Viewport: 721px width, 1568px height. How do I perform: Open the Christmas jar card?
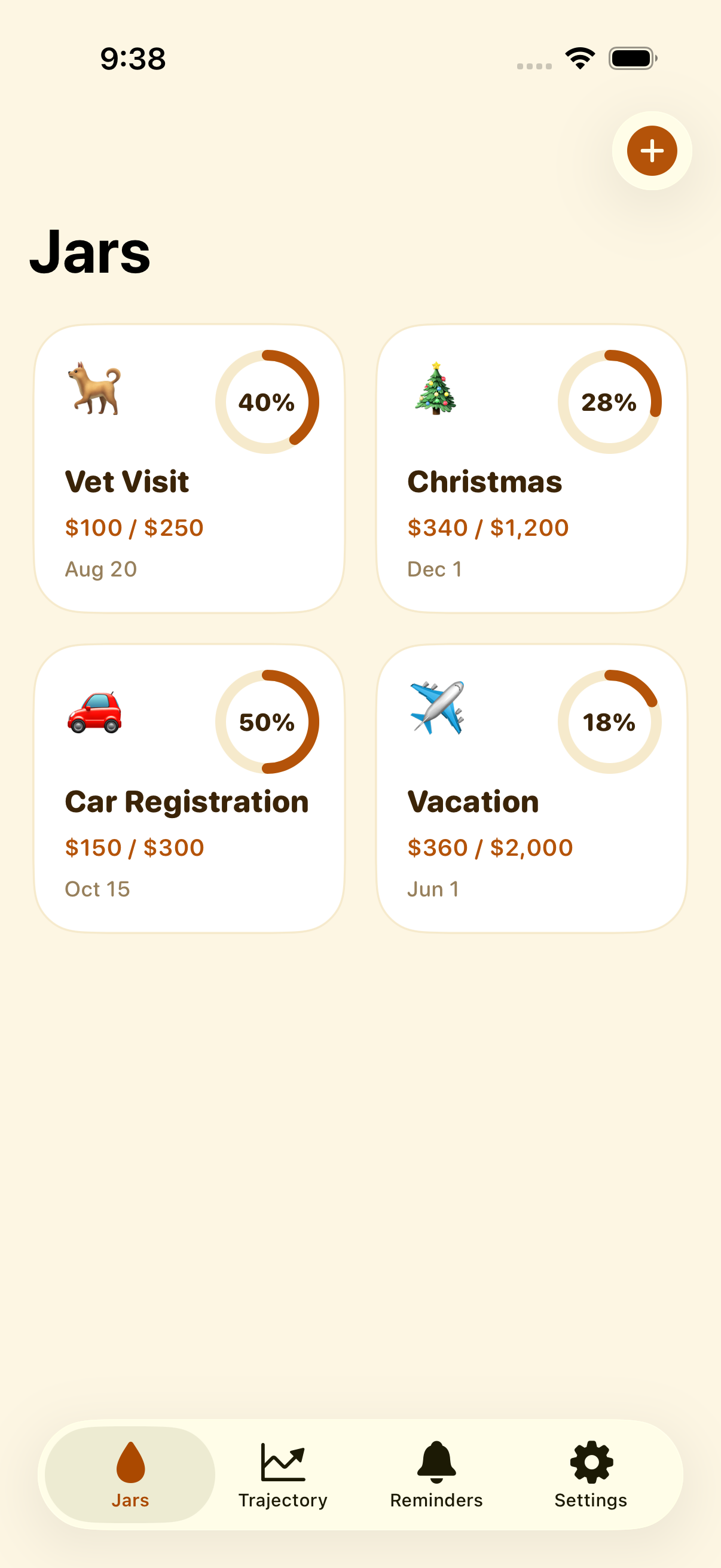(x=531, y=468)
